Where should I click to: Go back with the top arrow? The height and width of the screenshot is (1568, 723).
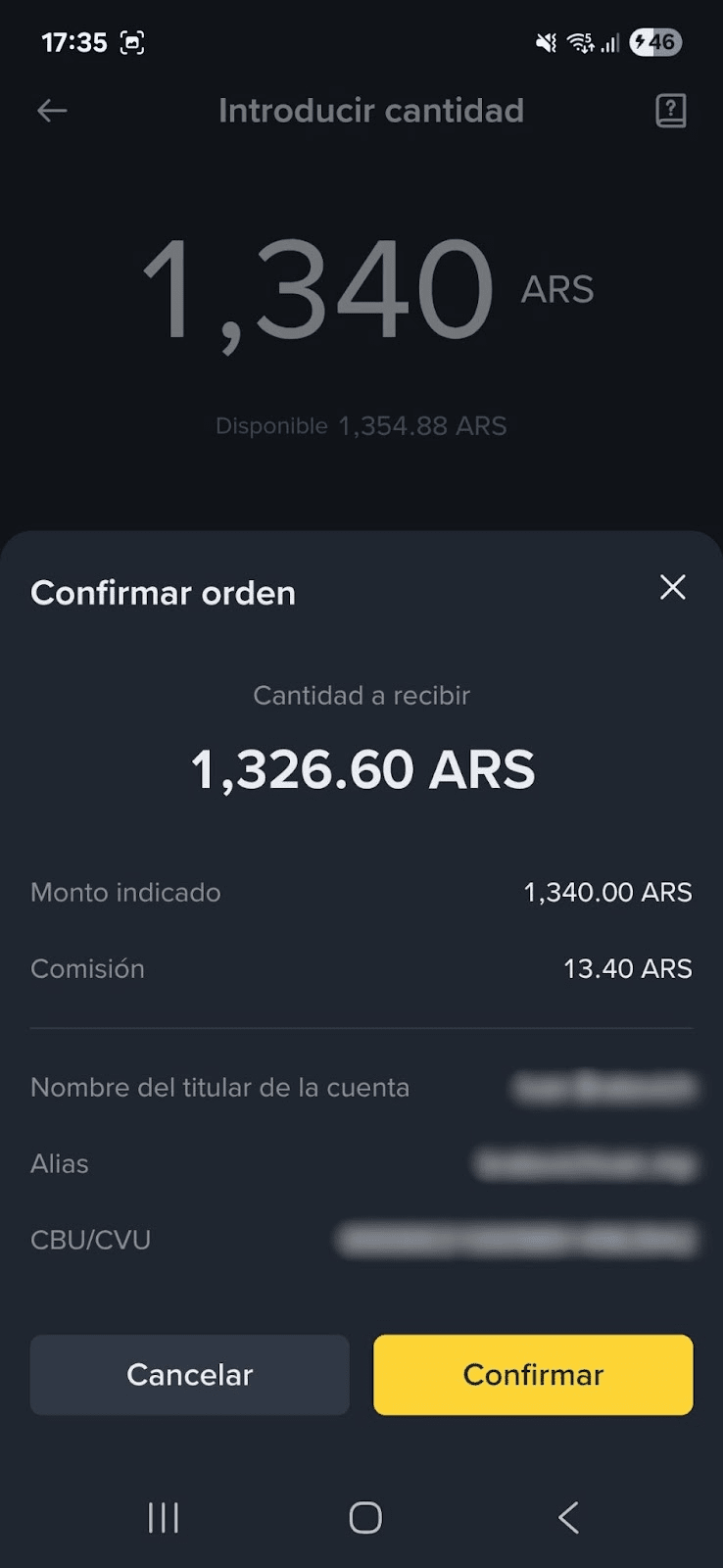point(52,111)
